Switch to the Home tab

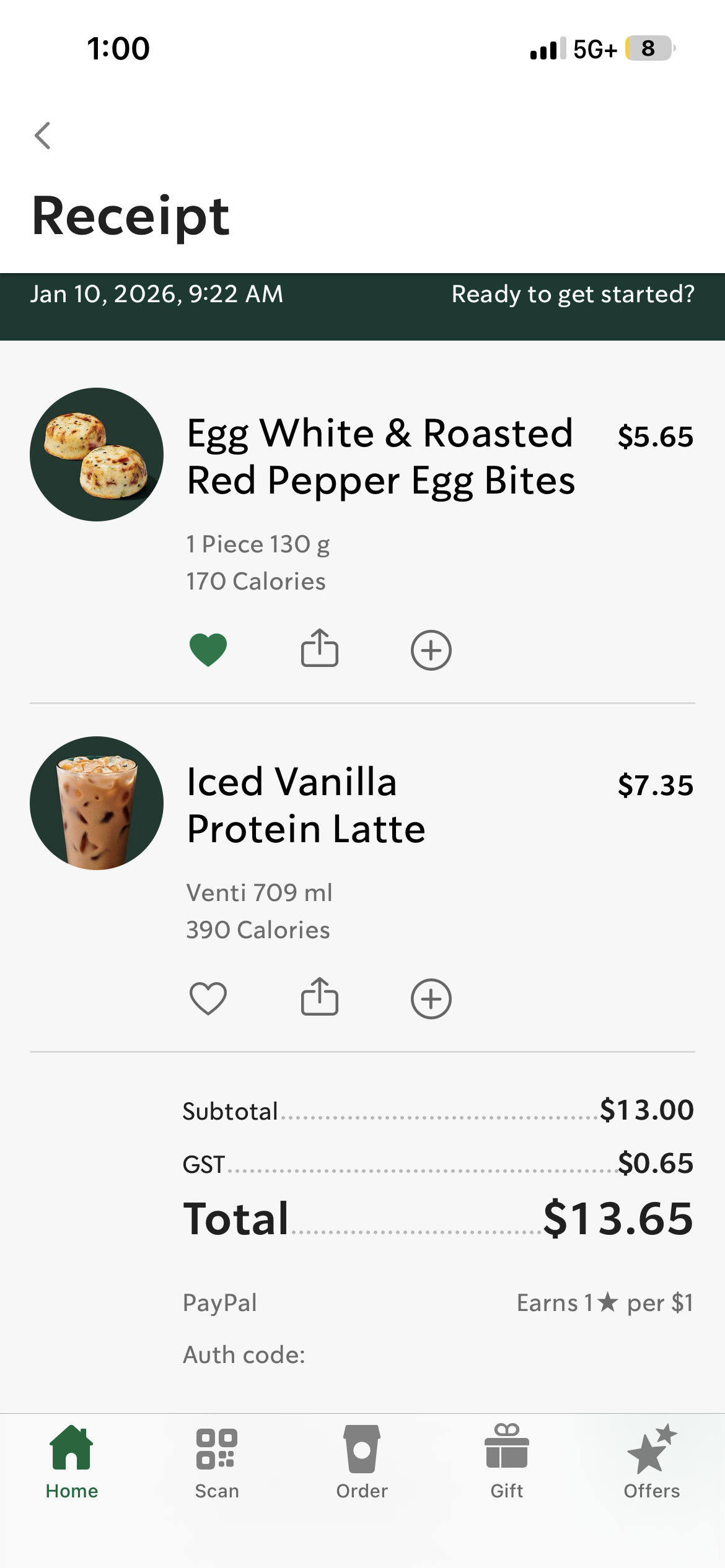pyautogui.click(x=72, y=1462)
